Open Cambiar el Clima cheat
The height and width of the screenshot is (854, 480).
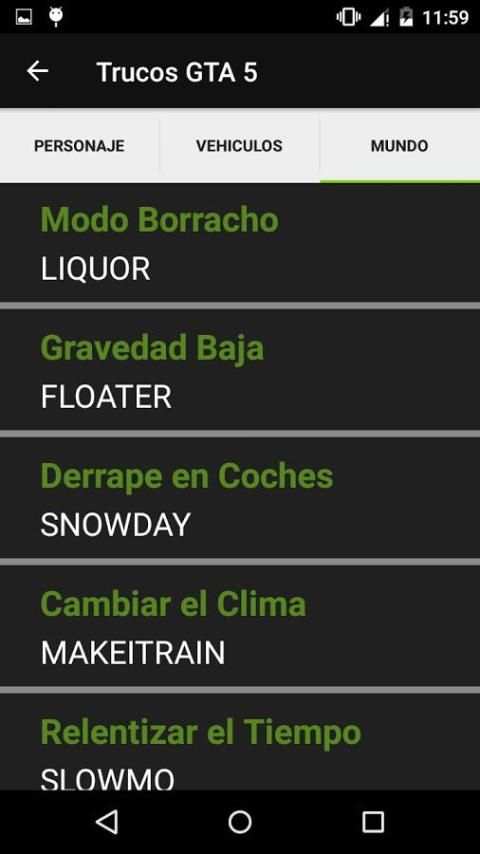point(240,626)
